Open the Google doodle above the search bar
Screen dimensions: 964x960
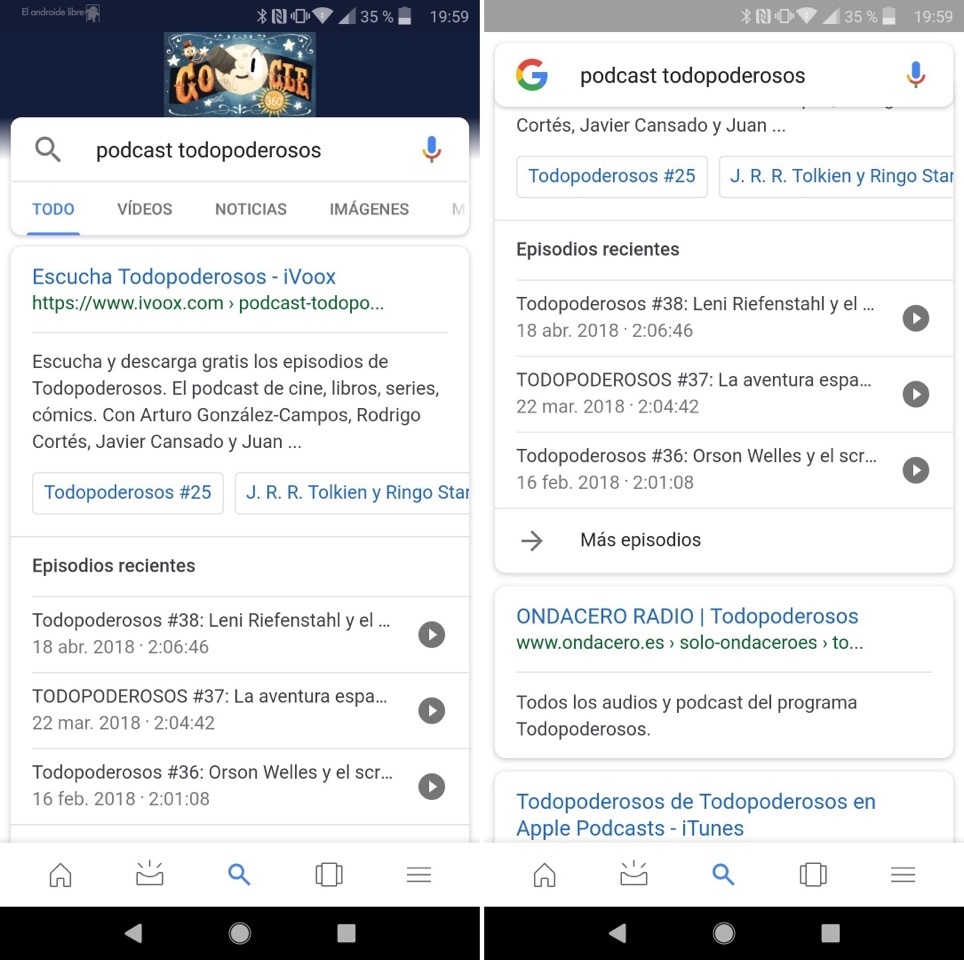[x=240, y=74]
